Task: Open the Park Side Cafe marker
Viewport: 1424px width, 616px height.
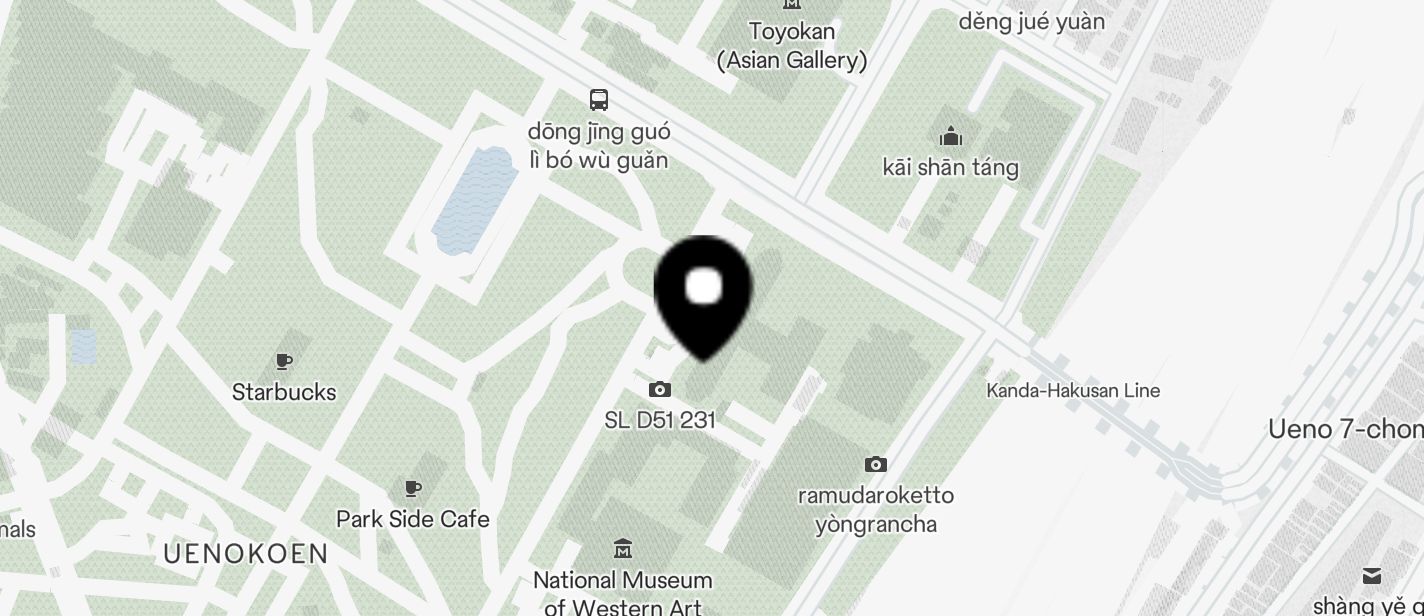Action: 412,489
